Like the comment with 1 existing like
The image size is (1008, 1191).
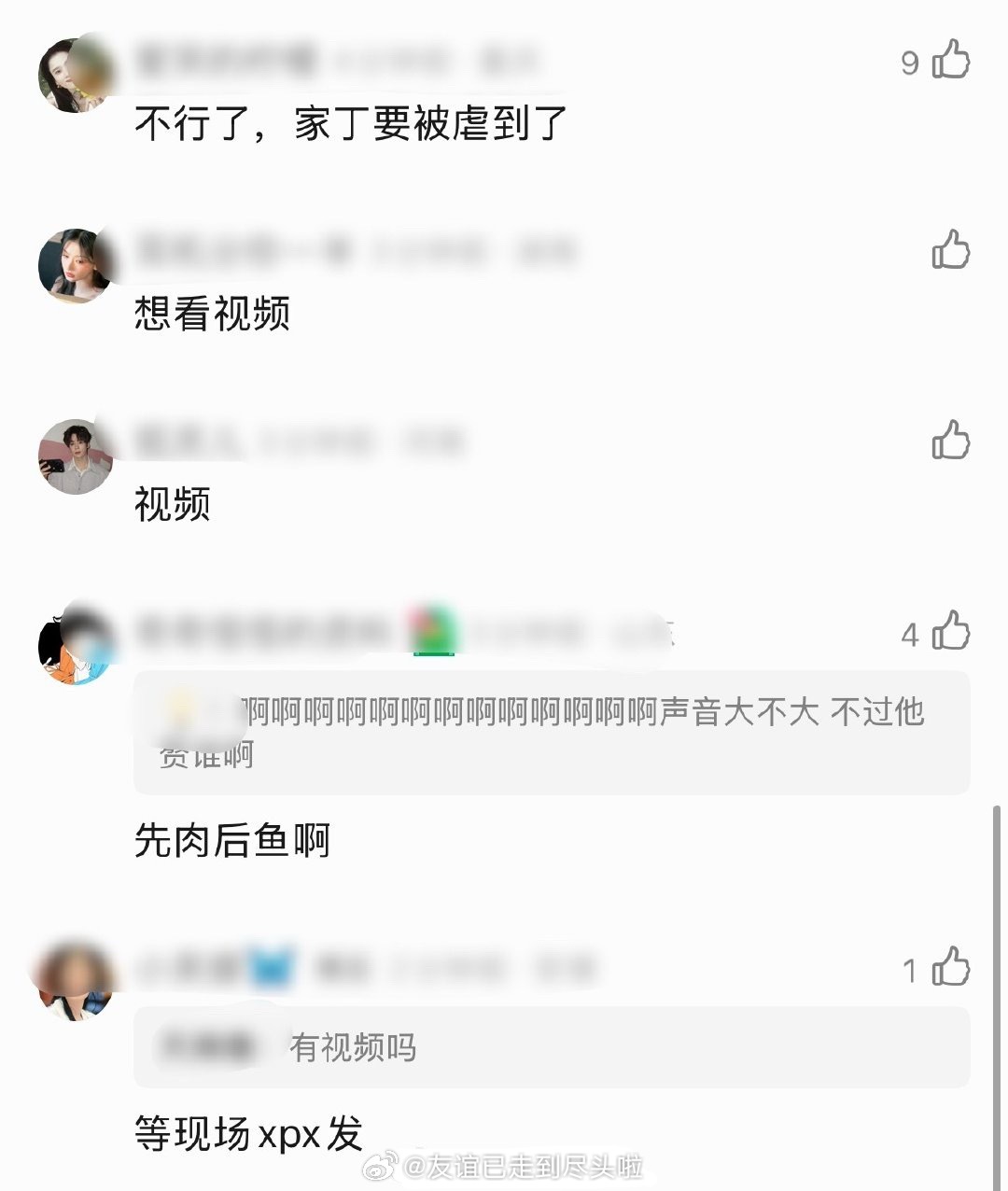tap(950, 969)
